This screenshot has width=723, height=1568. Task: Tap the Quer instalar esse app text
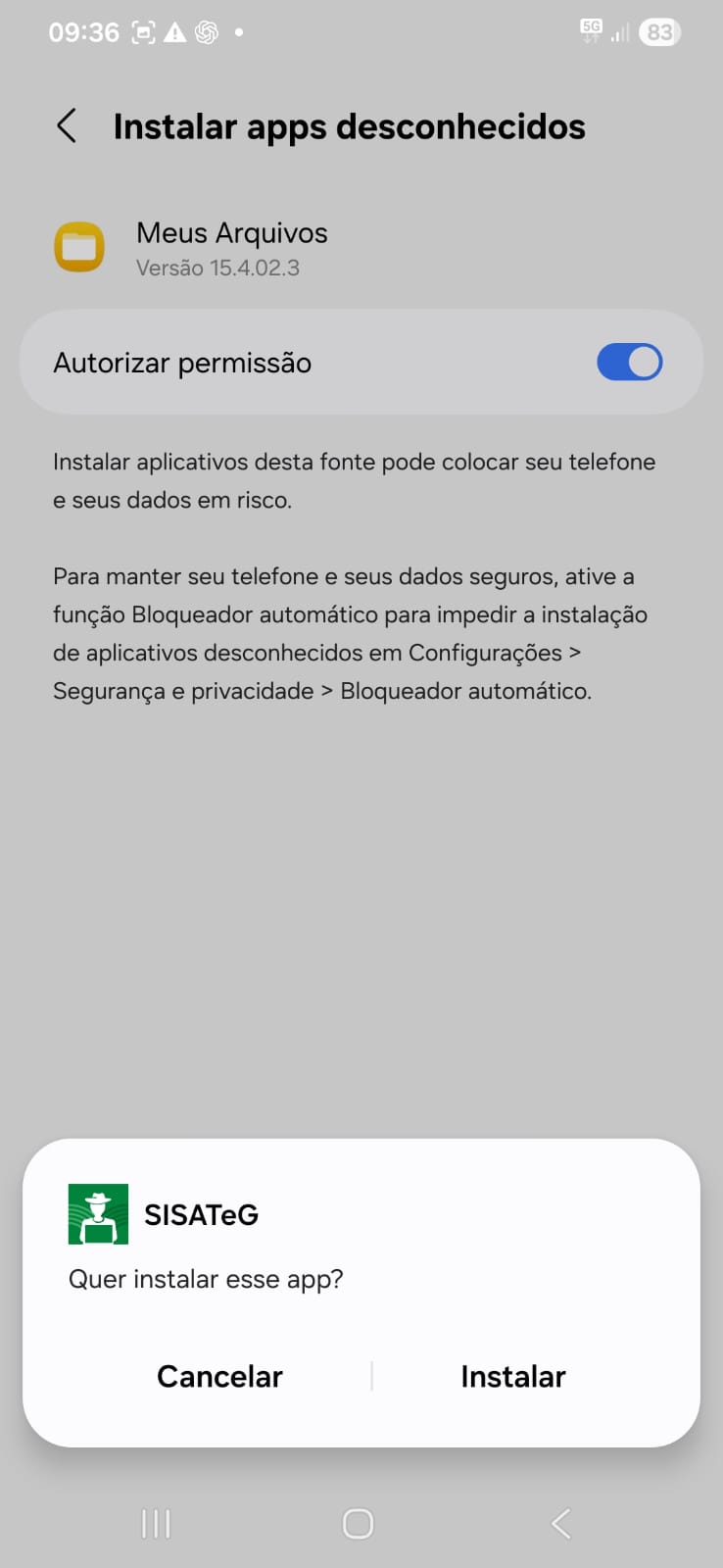click(206, 1279)
